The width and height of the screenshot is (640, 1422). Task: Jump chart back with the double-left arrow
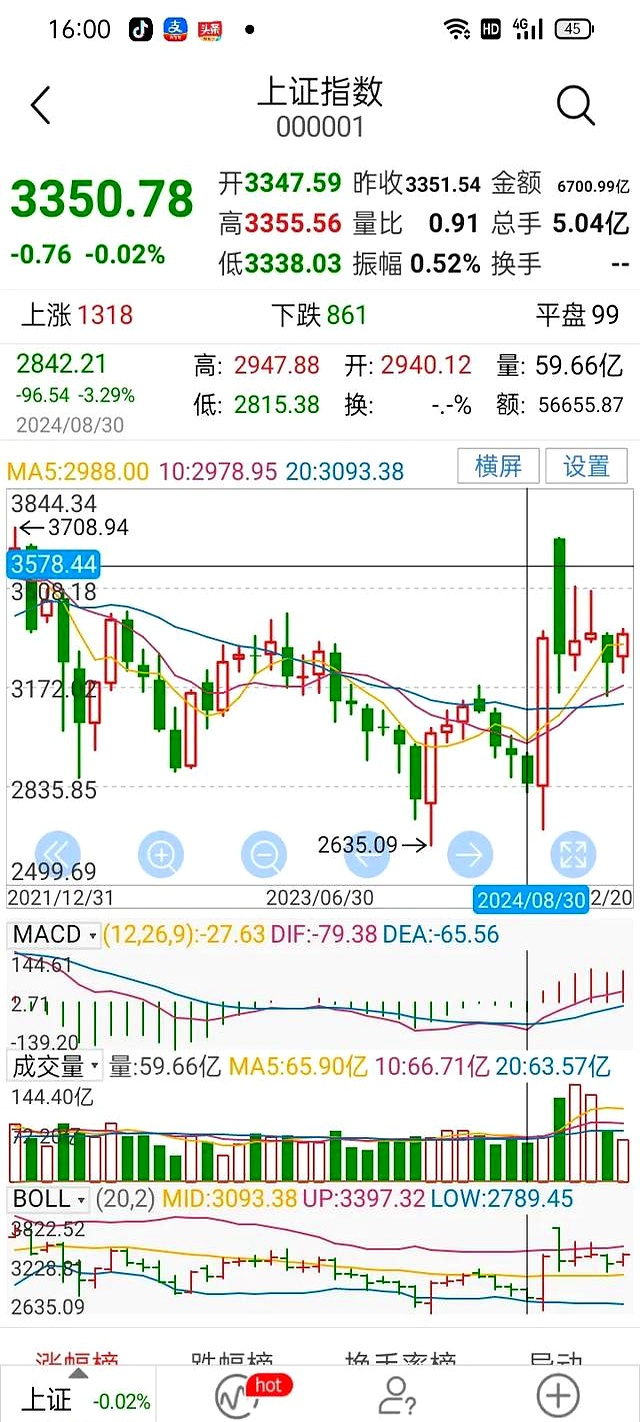[56, 854]
